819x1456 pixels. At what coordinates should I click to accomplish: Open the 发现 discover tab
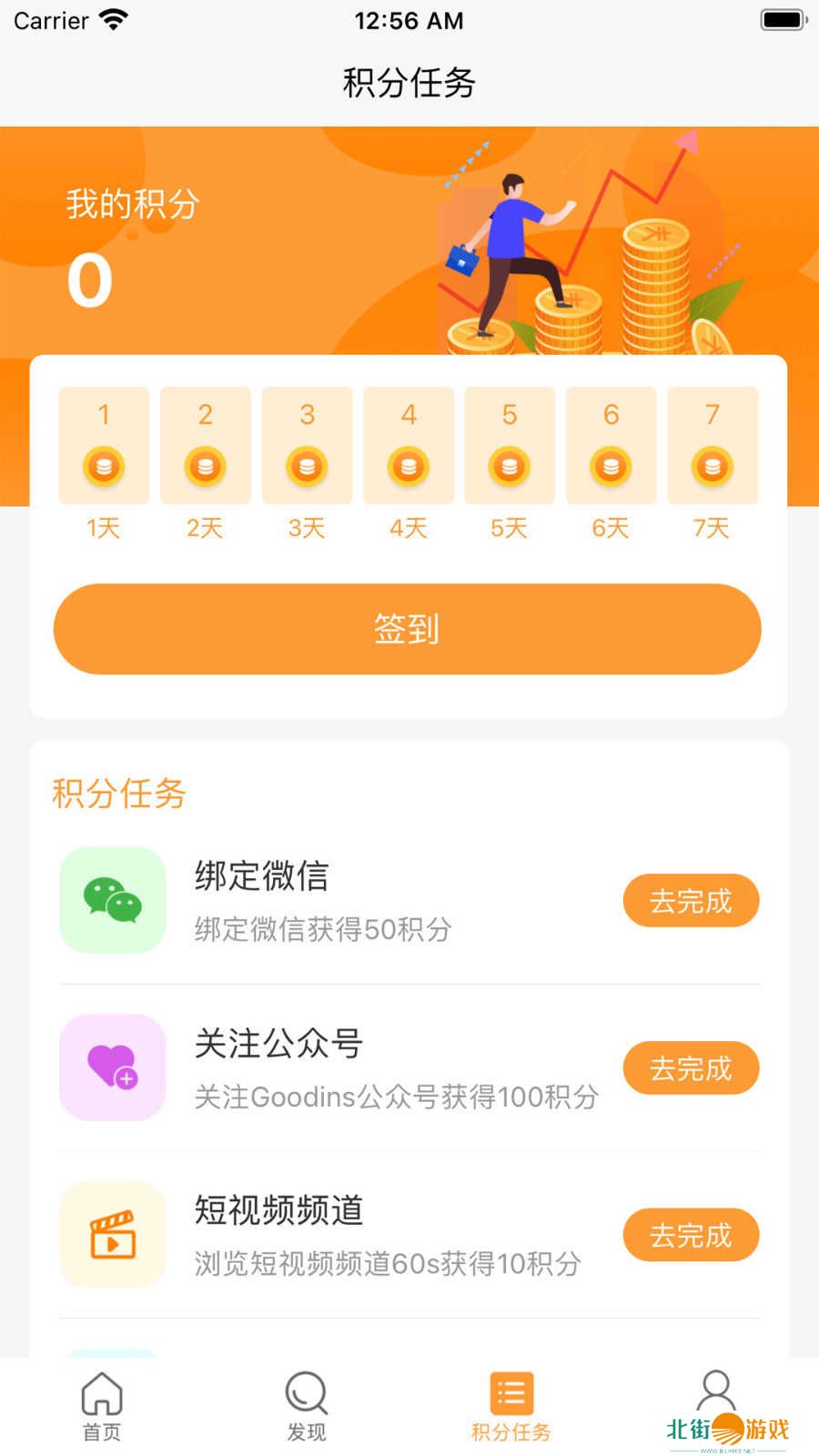[x=307, y=1406]
